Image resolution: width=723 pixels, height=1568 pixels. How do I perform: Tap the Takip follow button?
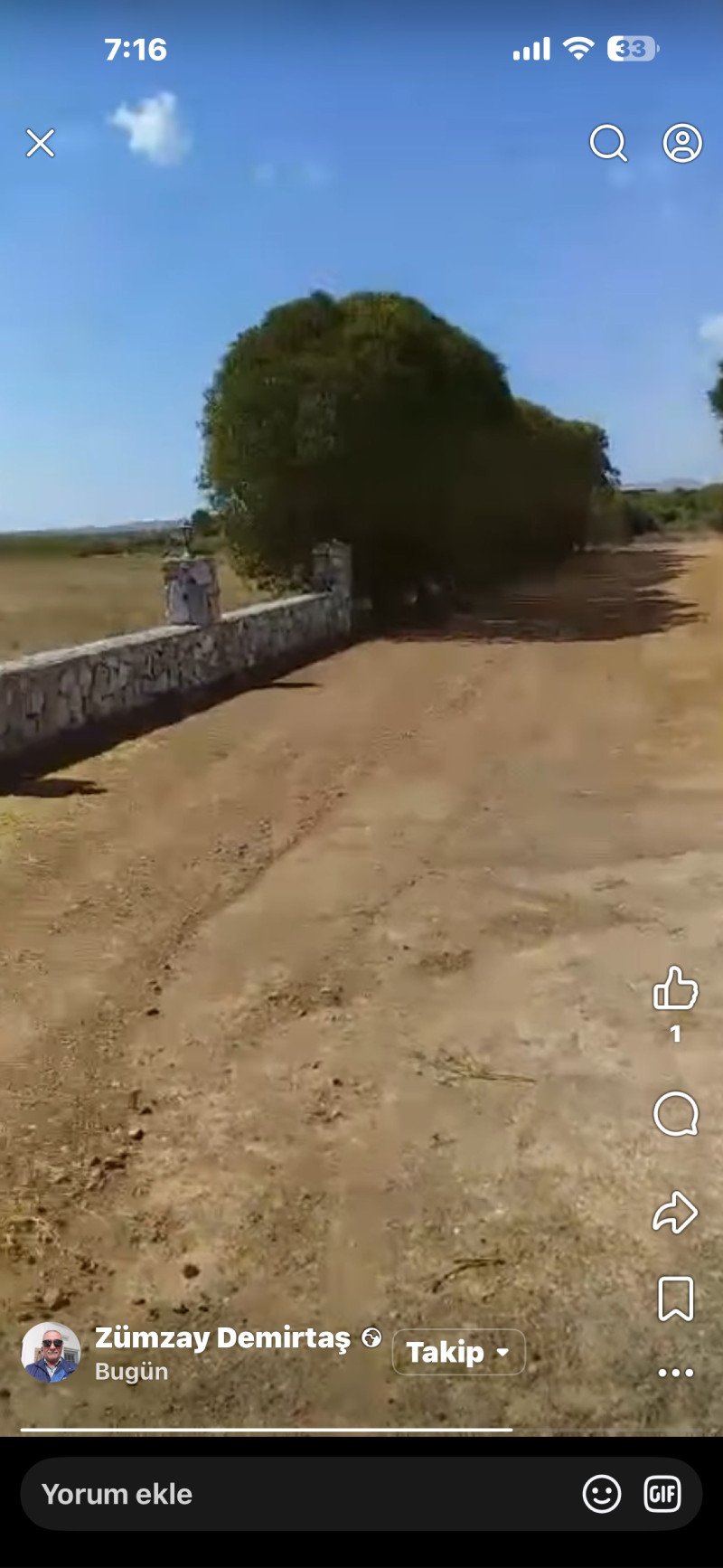pos(458,1352)
